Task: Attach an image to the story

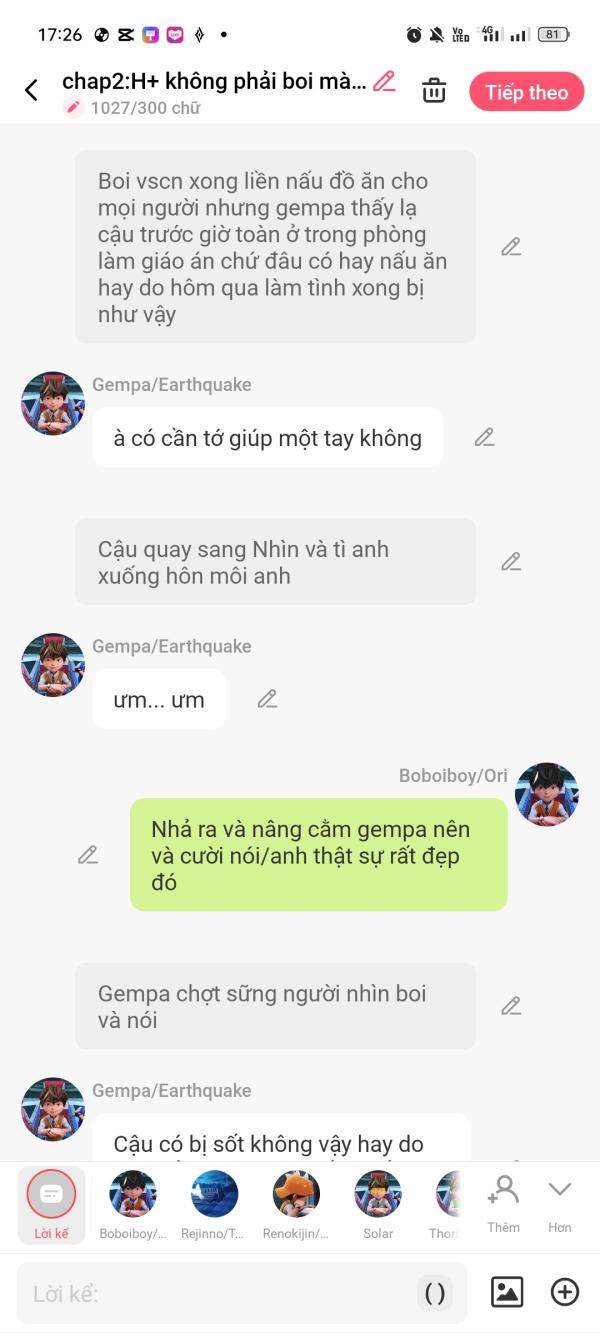Action: click(x=507, y=1292)
